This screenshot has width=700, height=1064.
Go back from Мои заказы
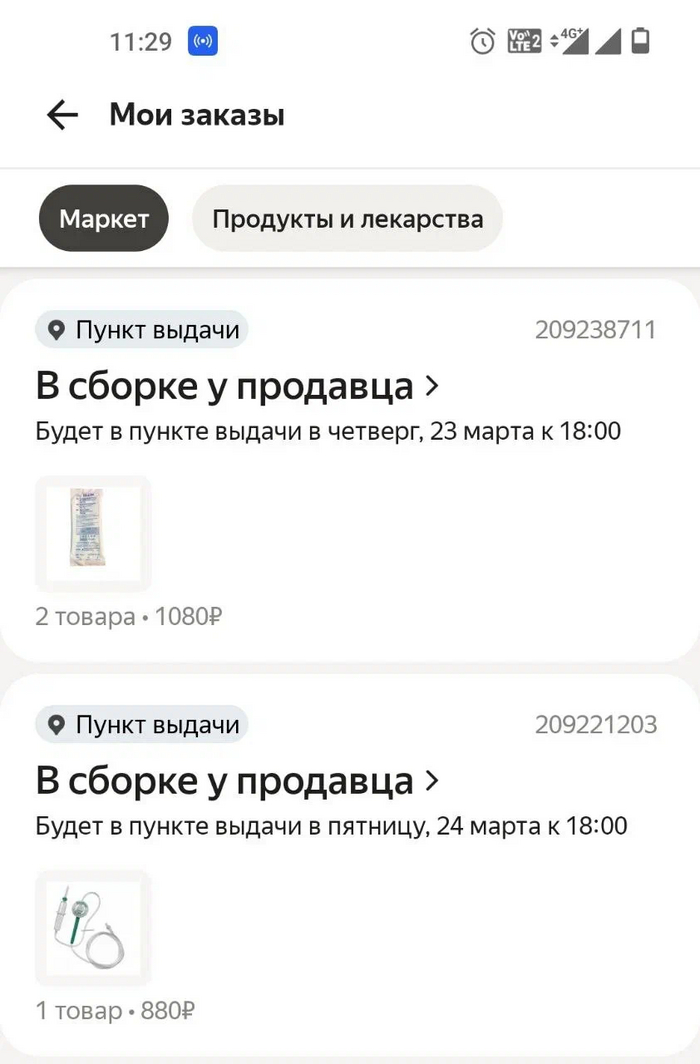[x=62, y=115]
